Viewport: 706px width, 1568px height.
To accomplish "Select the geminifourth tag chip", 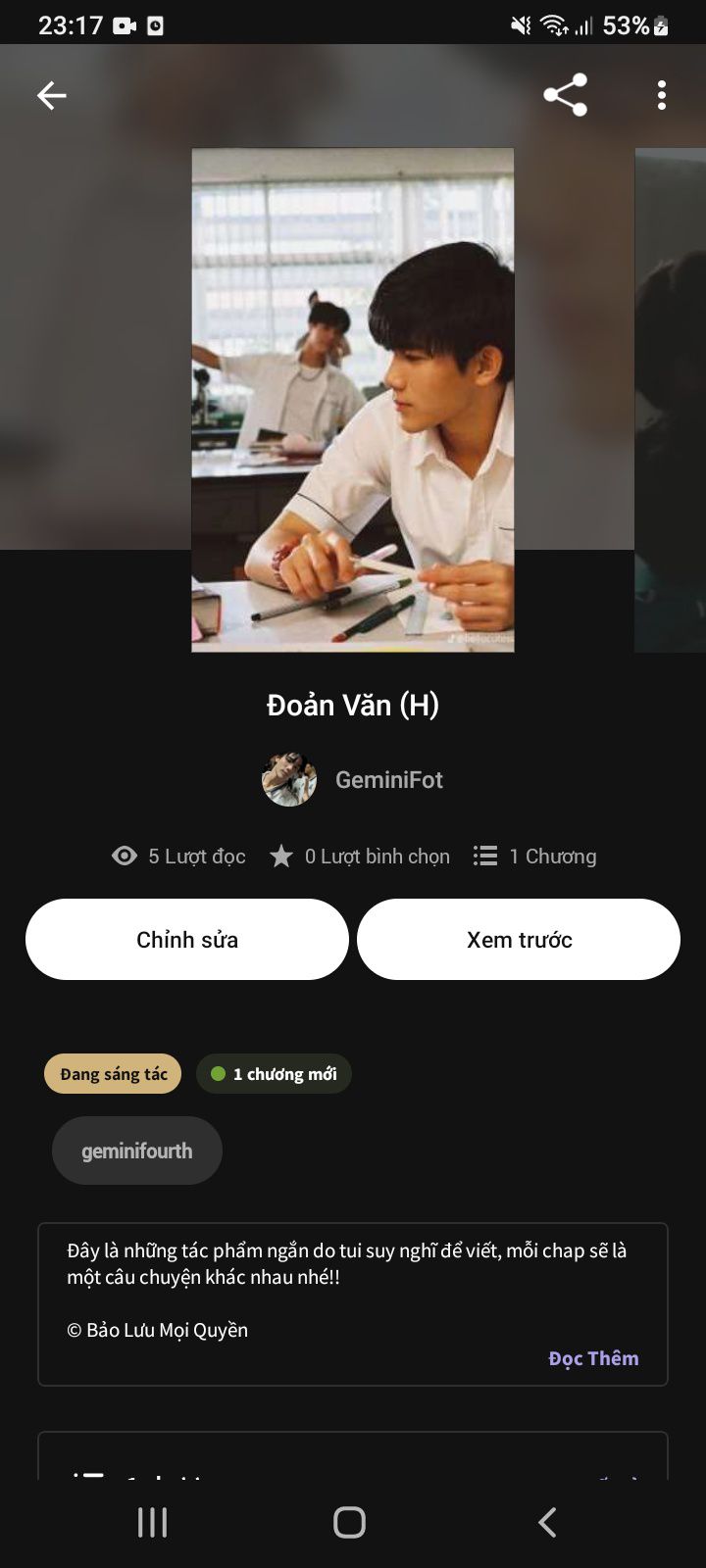I will coord(137,1151).
